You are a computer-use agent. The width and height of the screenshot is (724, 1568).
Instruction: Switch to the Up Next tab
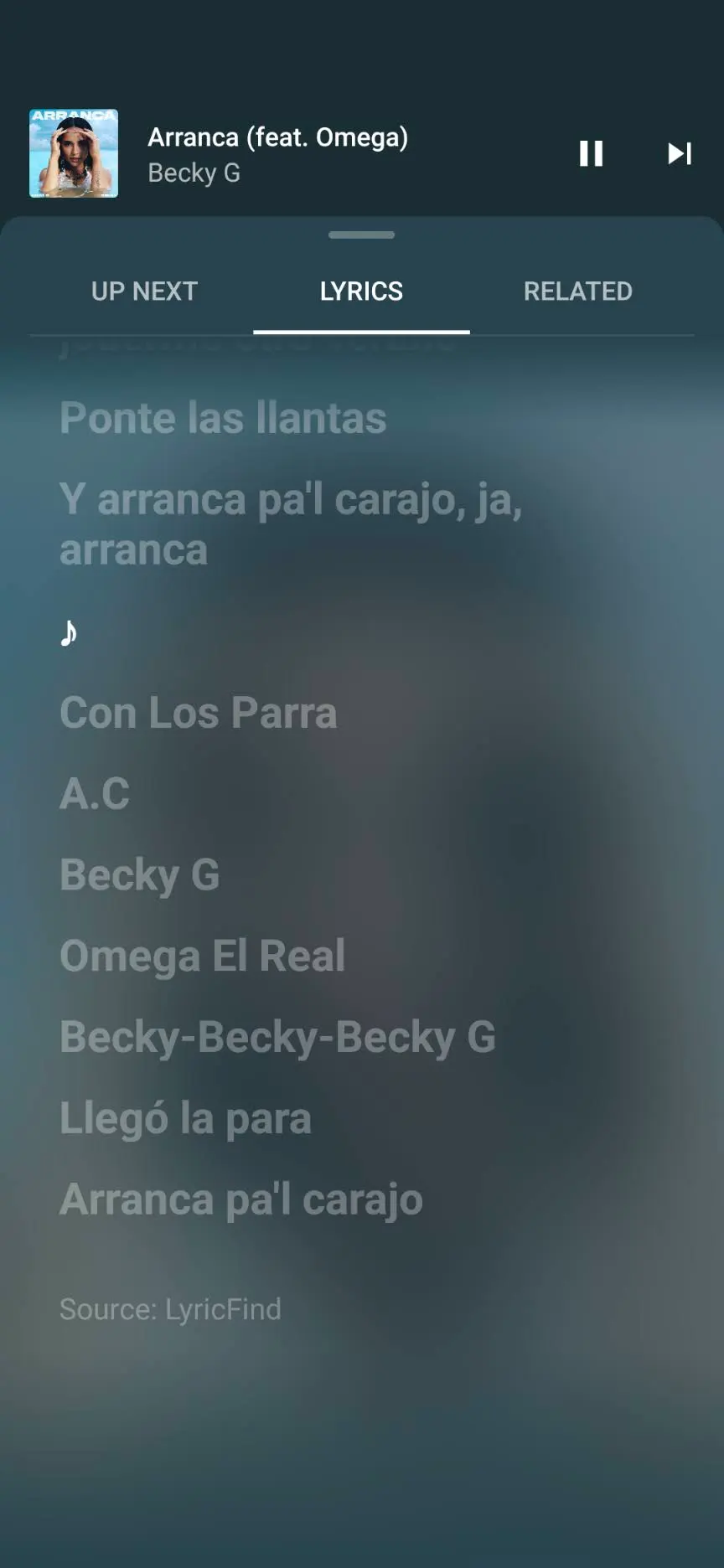[144, 291]
